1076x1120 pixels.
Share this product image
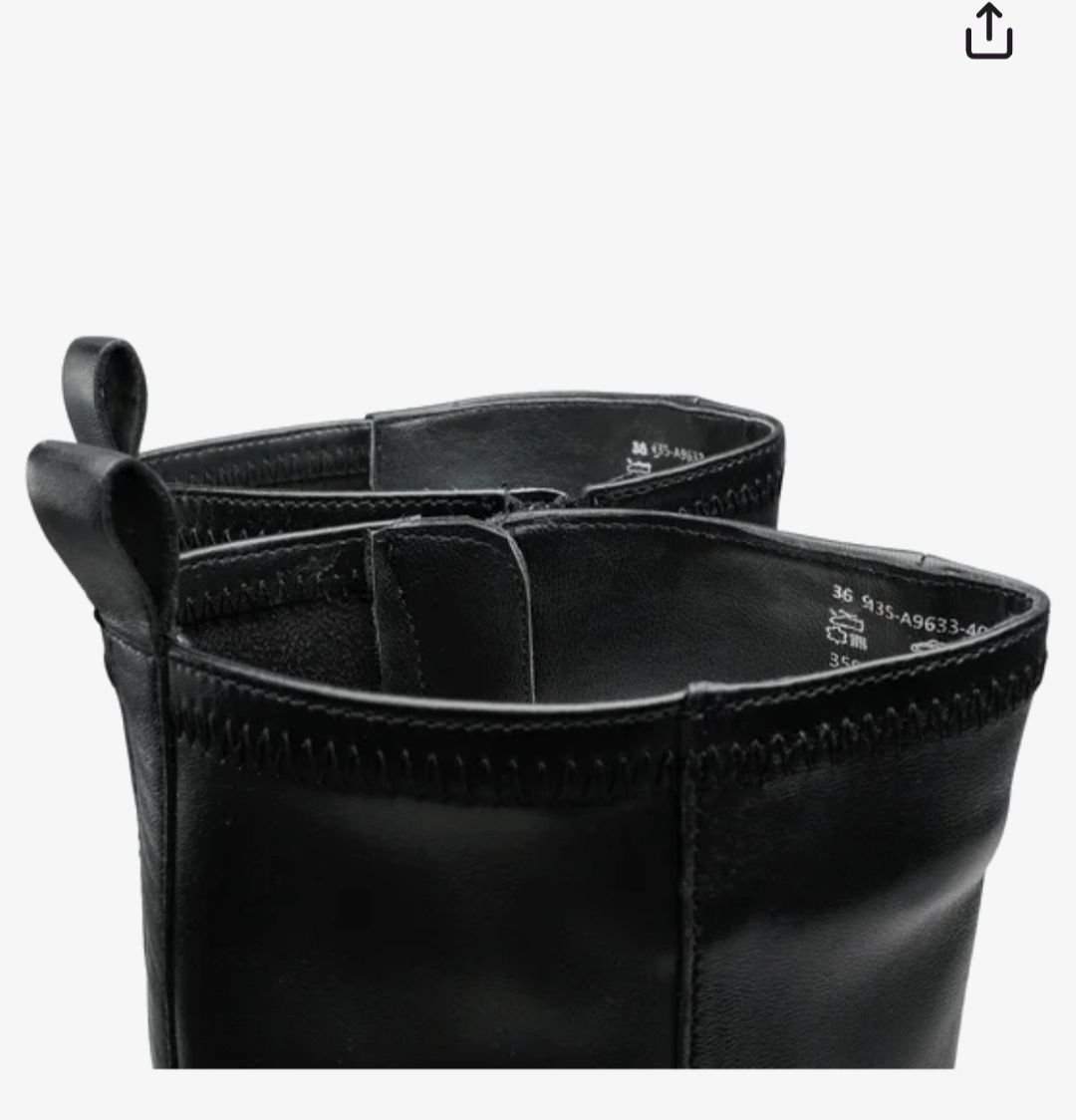[988, 33]
